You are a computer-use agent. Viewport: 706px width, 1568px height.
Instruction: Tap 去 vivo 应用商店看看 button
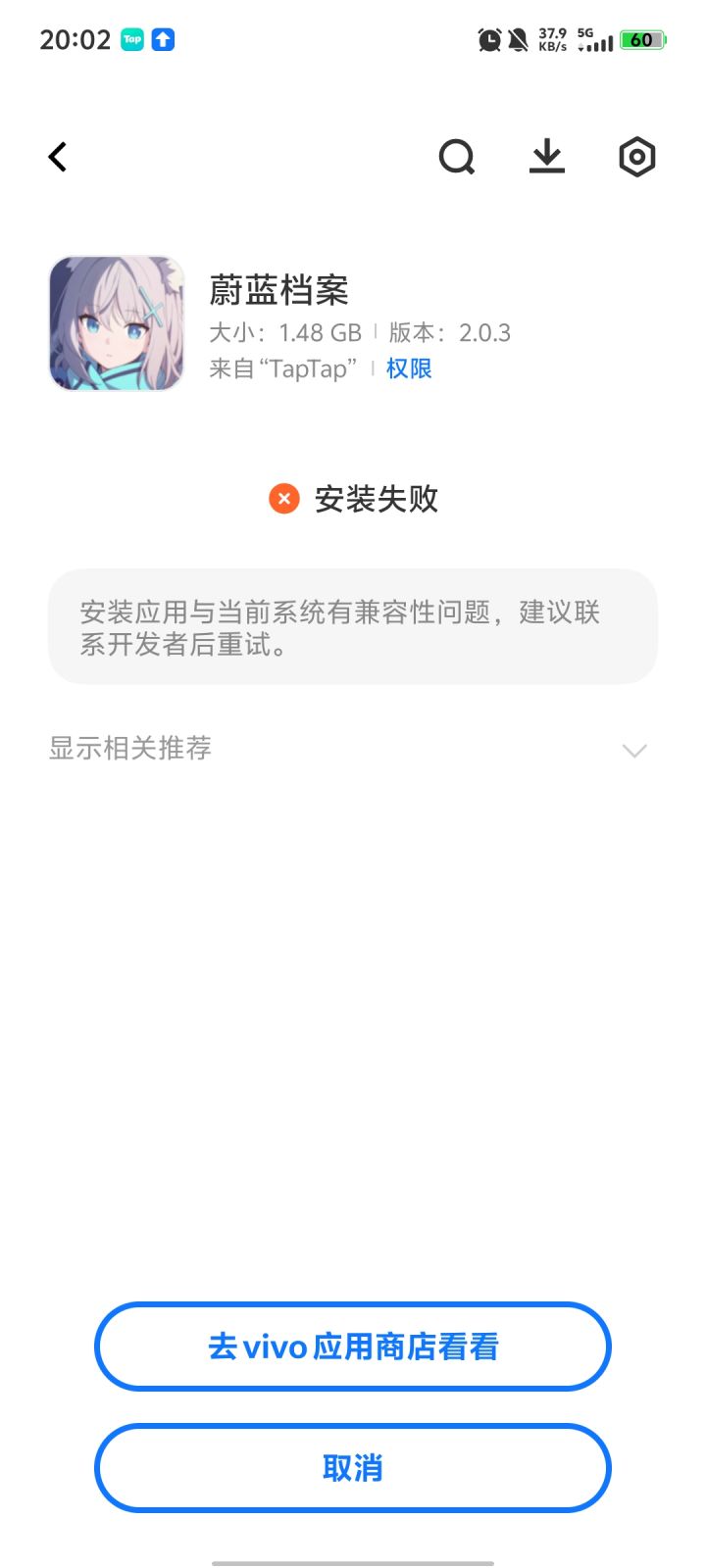353,1347
